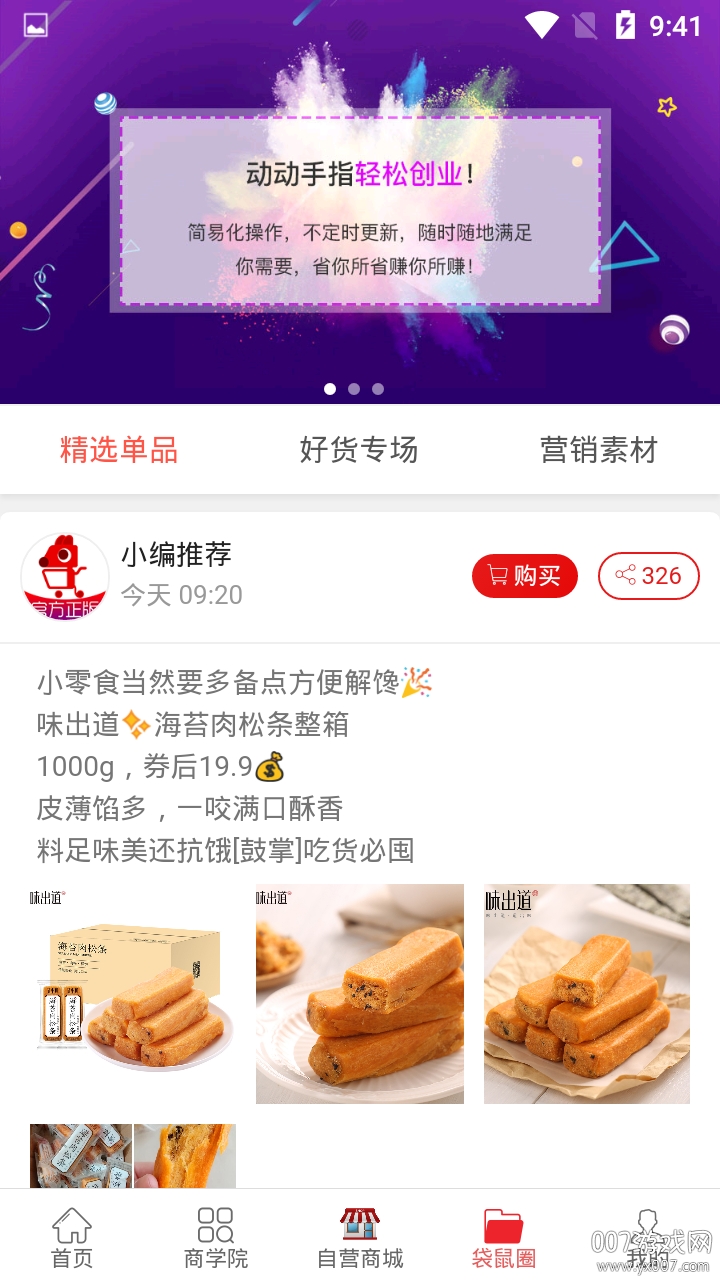Switch to the 好货专场 tab

359,449
